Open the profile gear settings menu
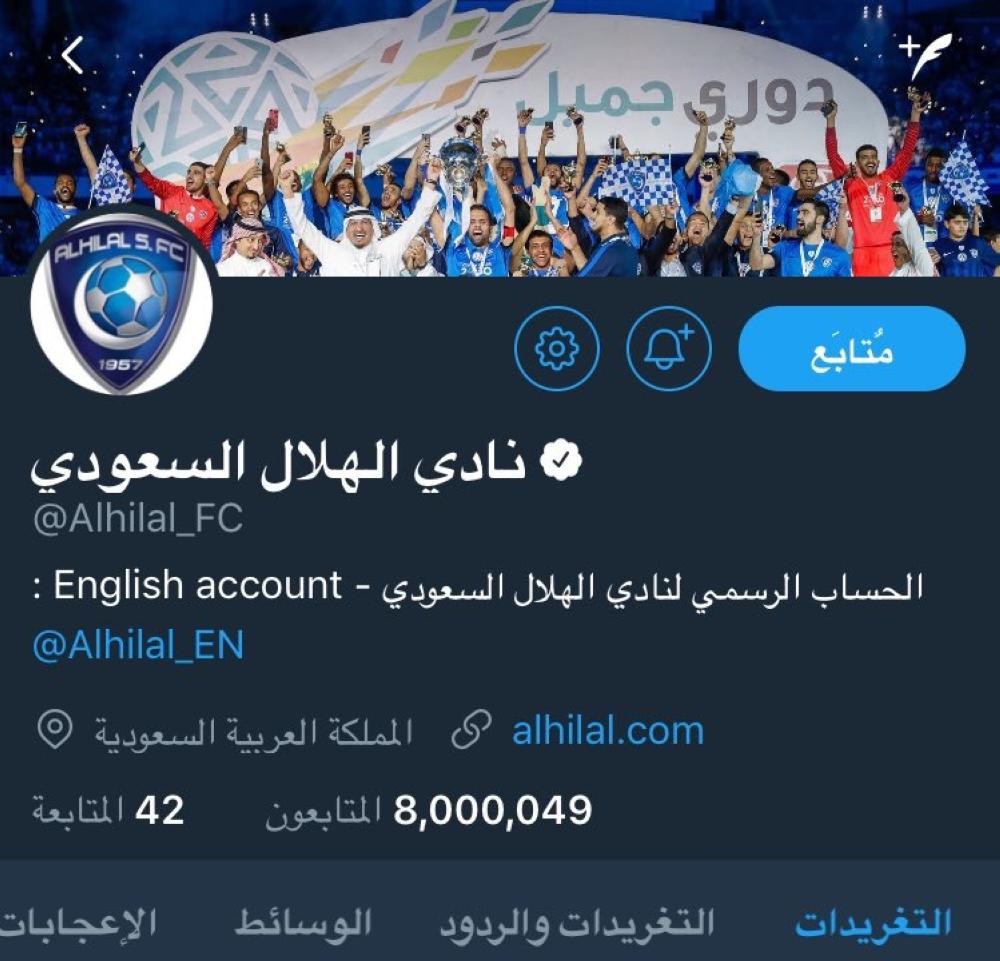Screen dimensions: 1000x961 [x=556, y=349]
